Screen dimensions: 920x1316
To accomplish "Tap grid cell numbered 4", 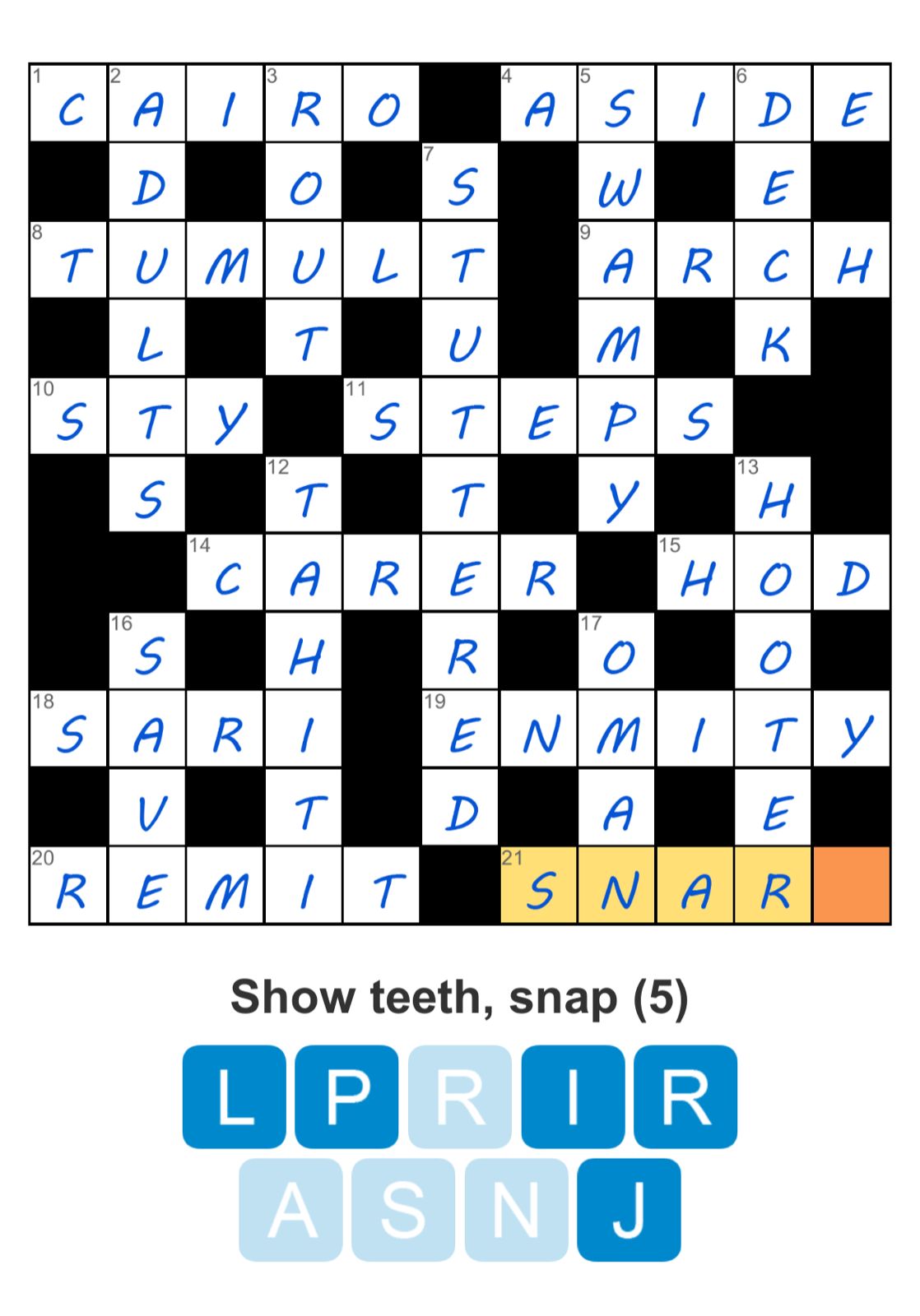I will pos(538,103).
